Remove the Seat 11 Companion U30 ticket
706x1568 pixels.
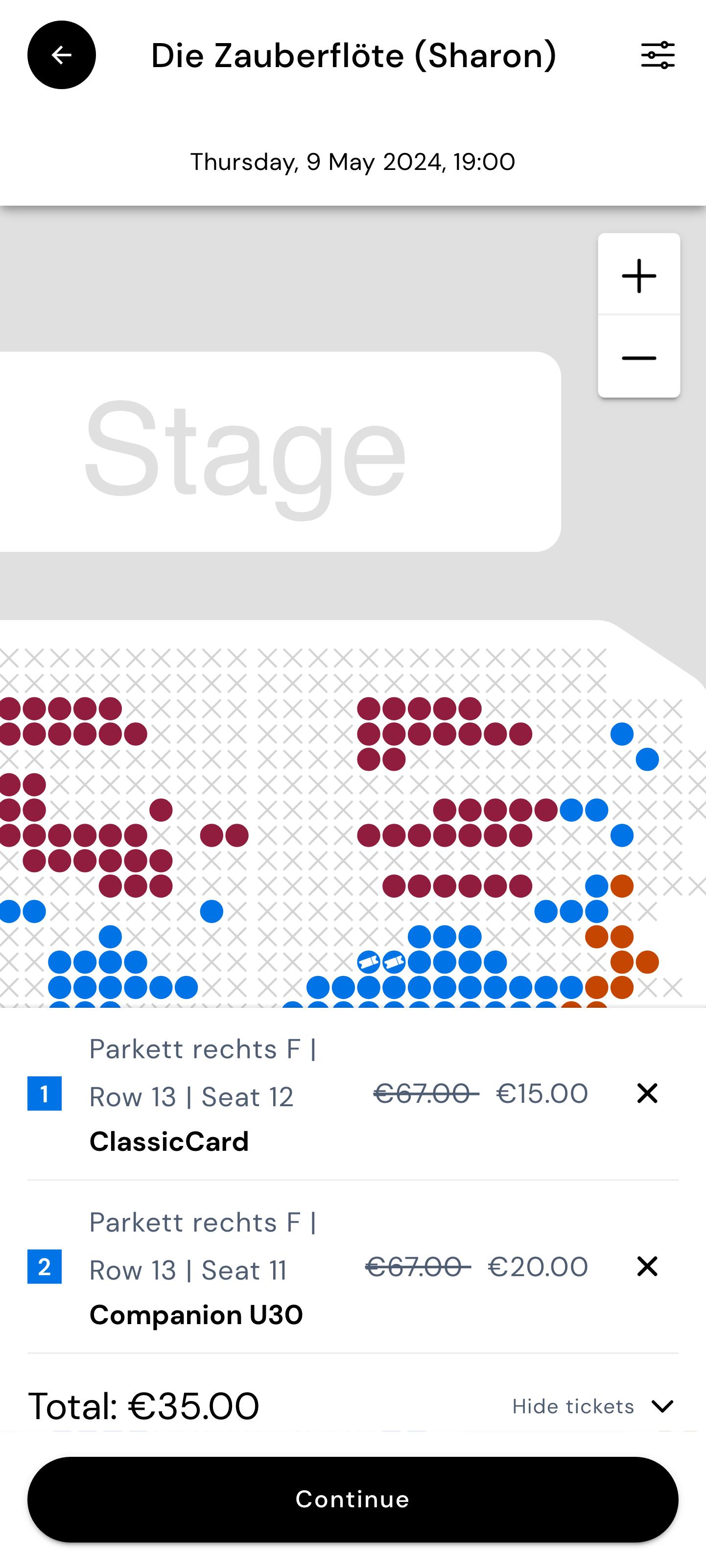coord(647,1266)
